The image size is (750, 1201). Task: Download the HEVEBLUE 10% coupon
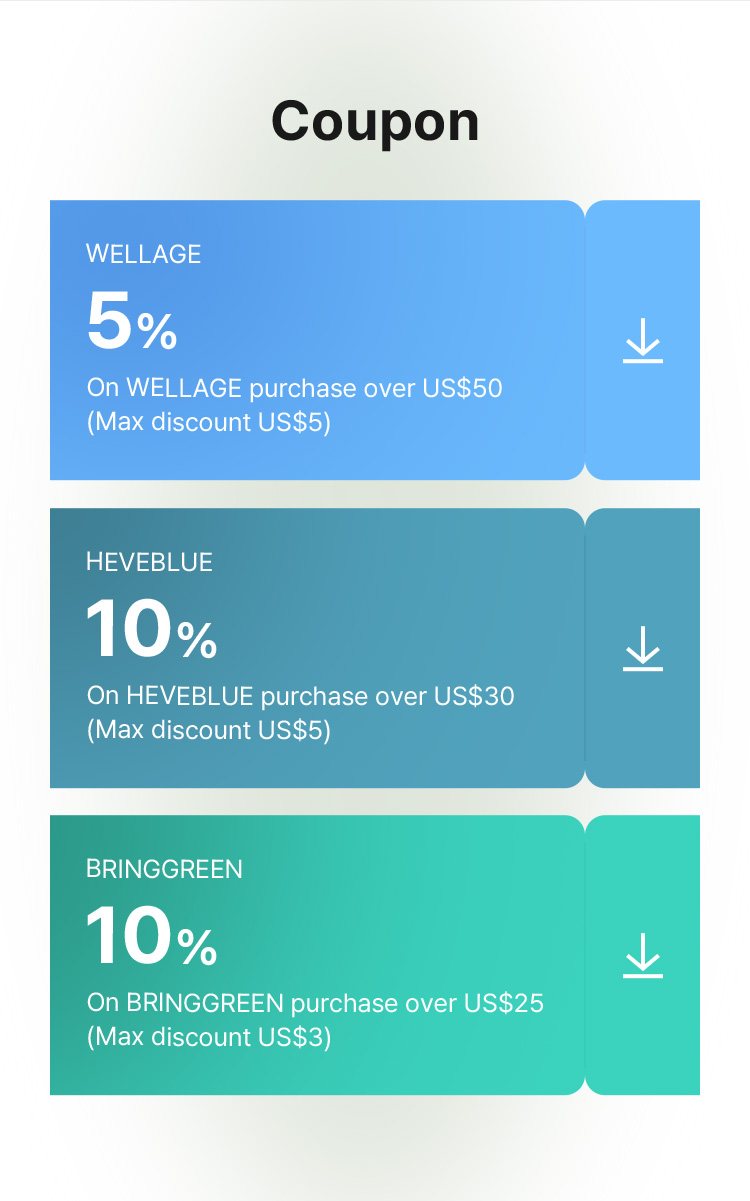(x=643, y=648)
